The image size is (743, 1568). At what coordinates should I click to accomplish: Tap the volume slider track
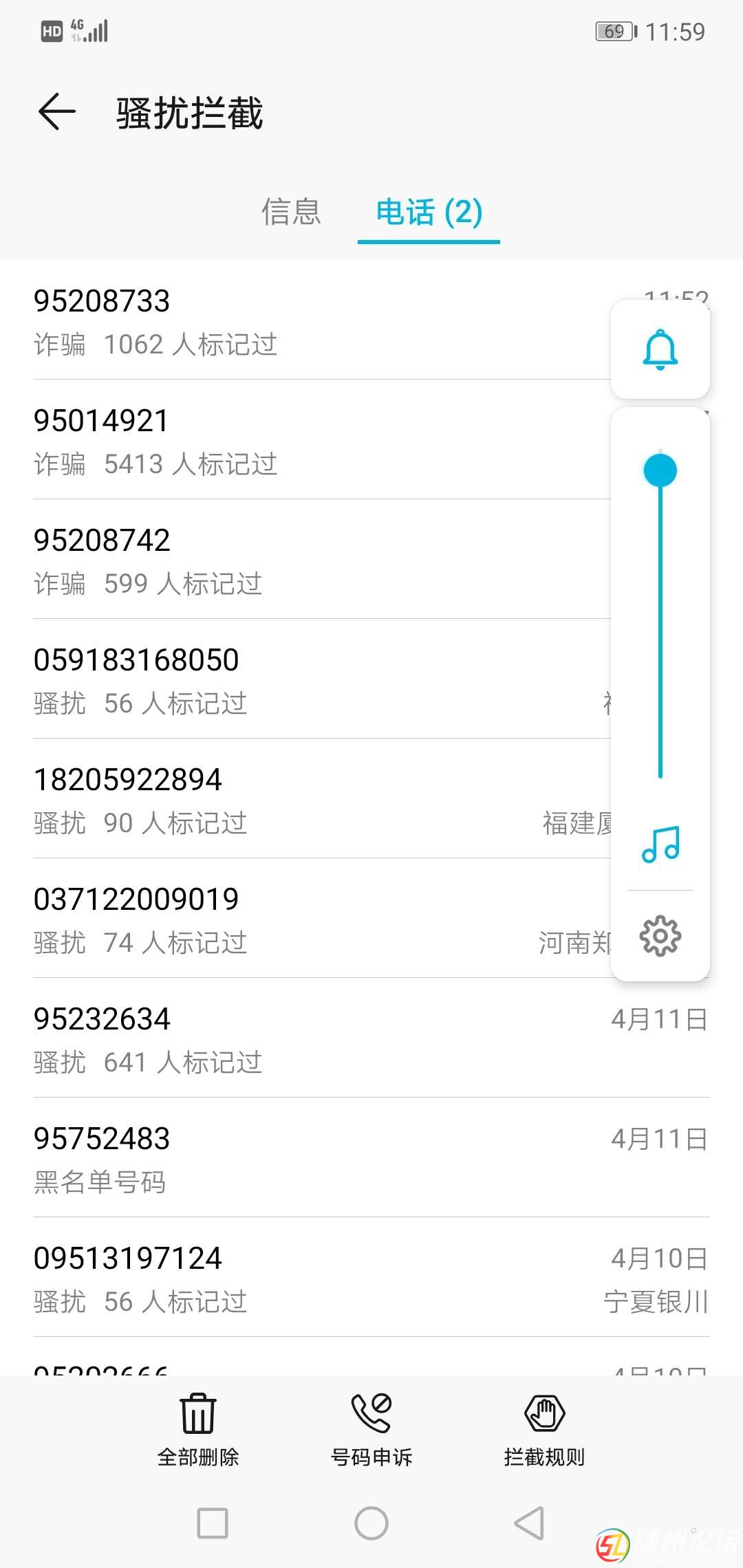(x=660, y=619)
